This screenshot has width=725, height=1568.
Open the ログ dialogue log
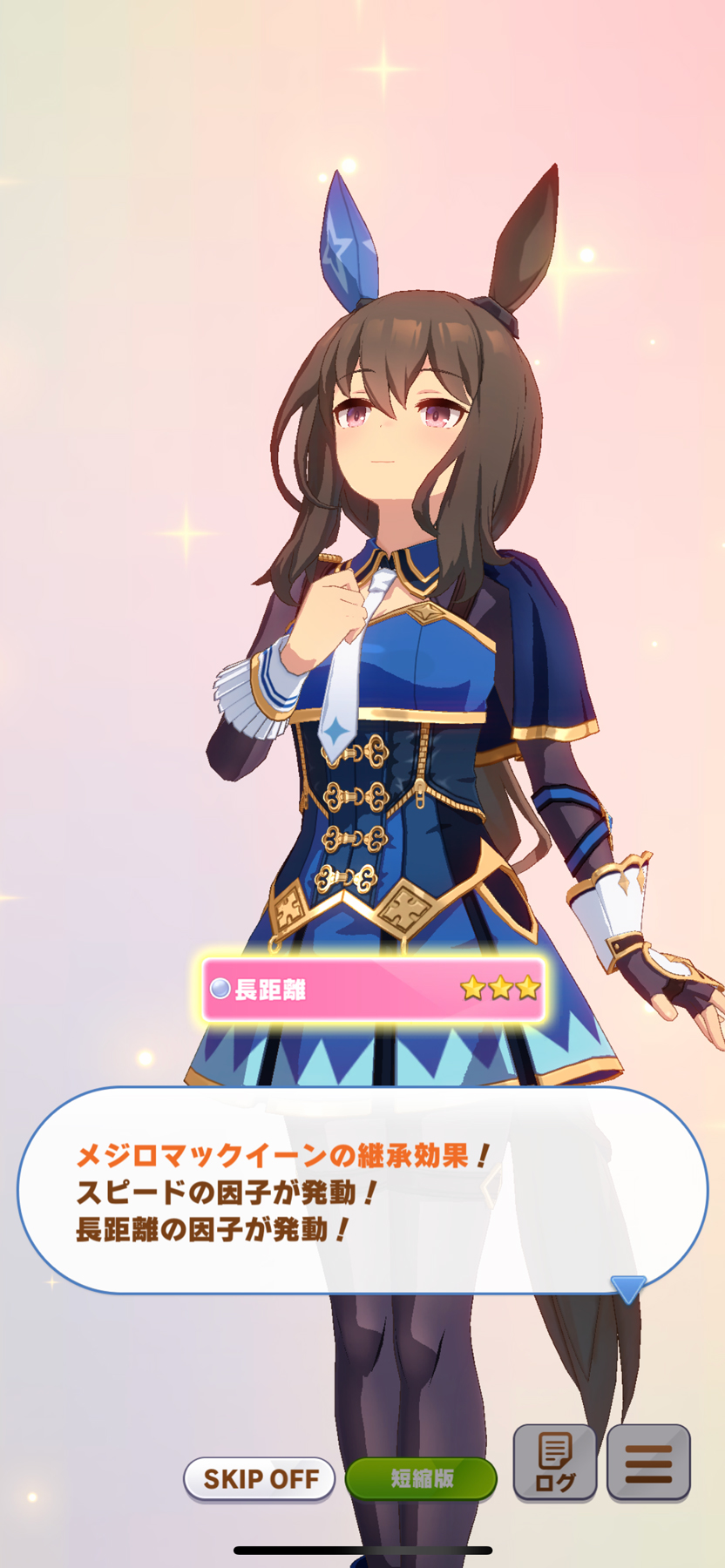click(555, 1463)
